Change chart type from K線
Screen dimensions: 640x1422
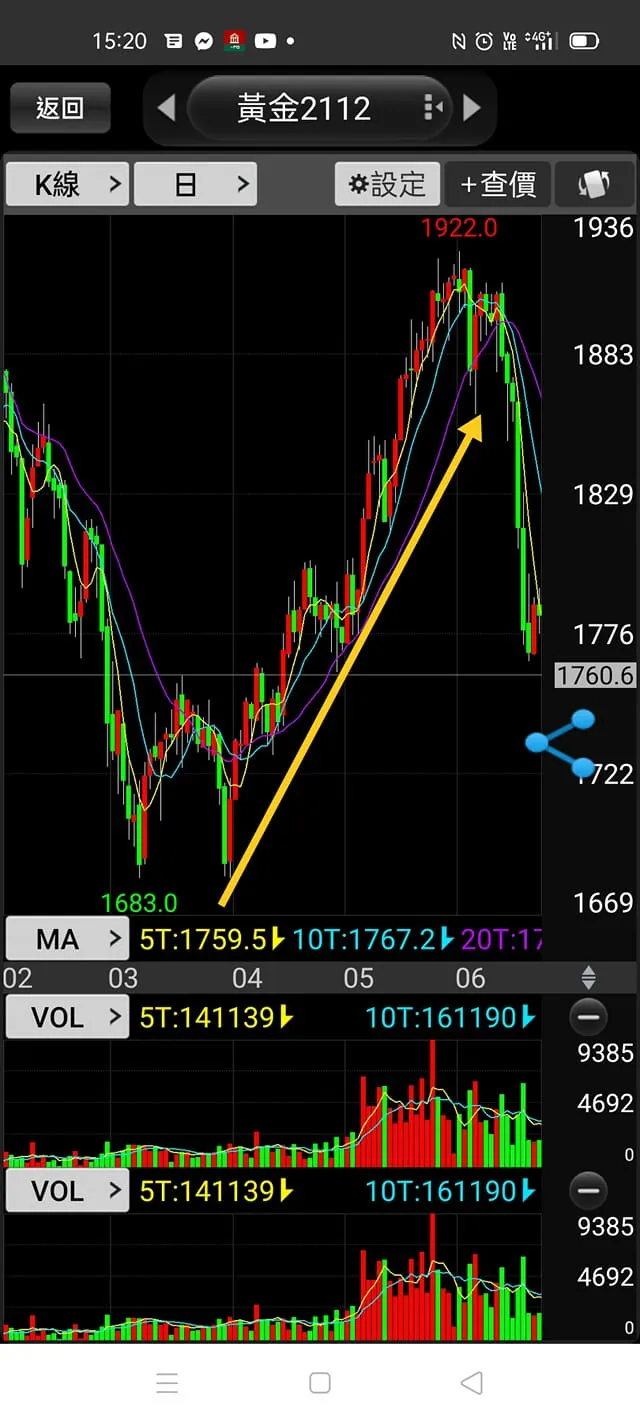(67, 184)
